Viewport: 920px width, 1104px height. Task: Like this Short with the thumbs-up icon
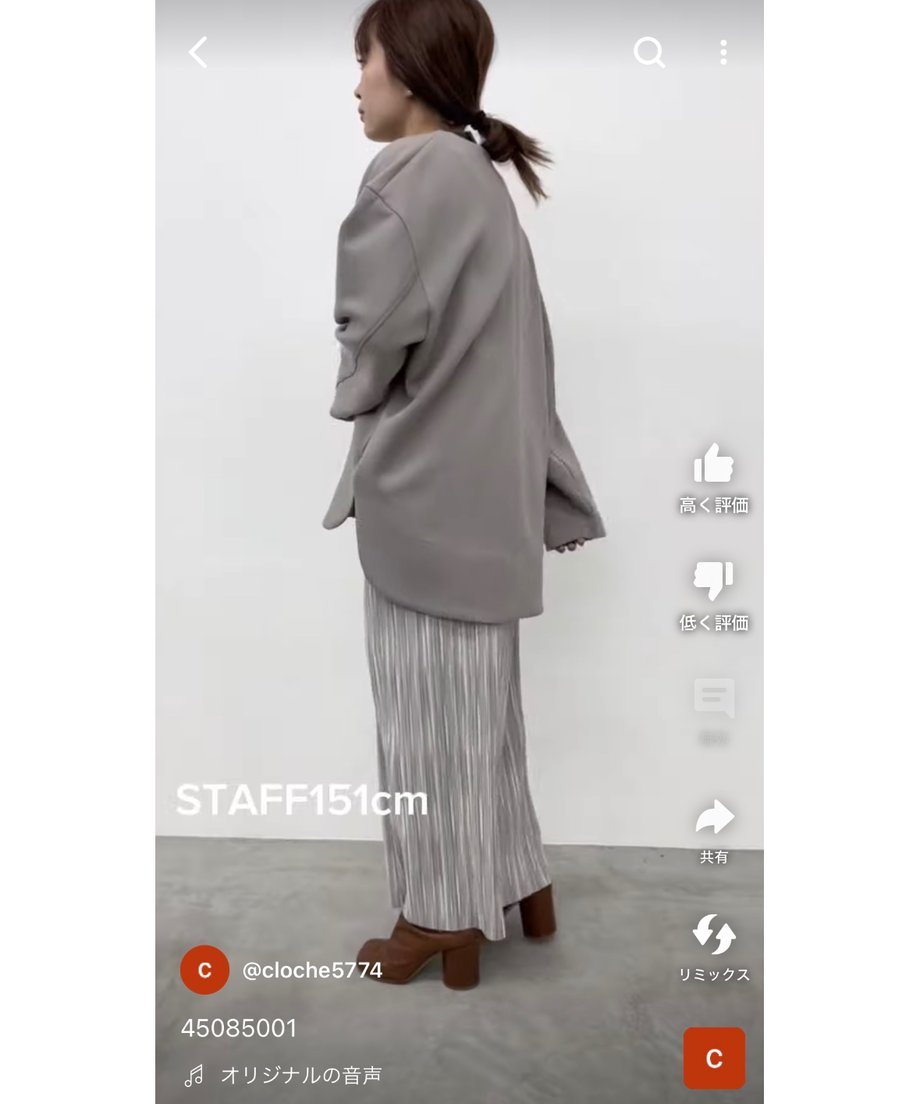[x=714, y=465]
